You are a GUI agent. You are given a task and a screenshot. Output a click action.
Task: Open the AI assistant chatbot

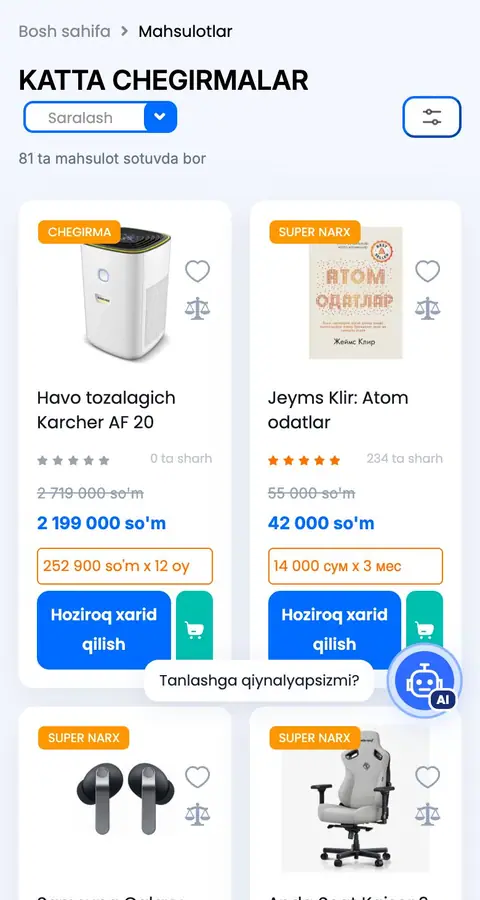[425, 681]
